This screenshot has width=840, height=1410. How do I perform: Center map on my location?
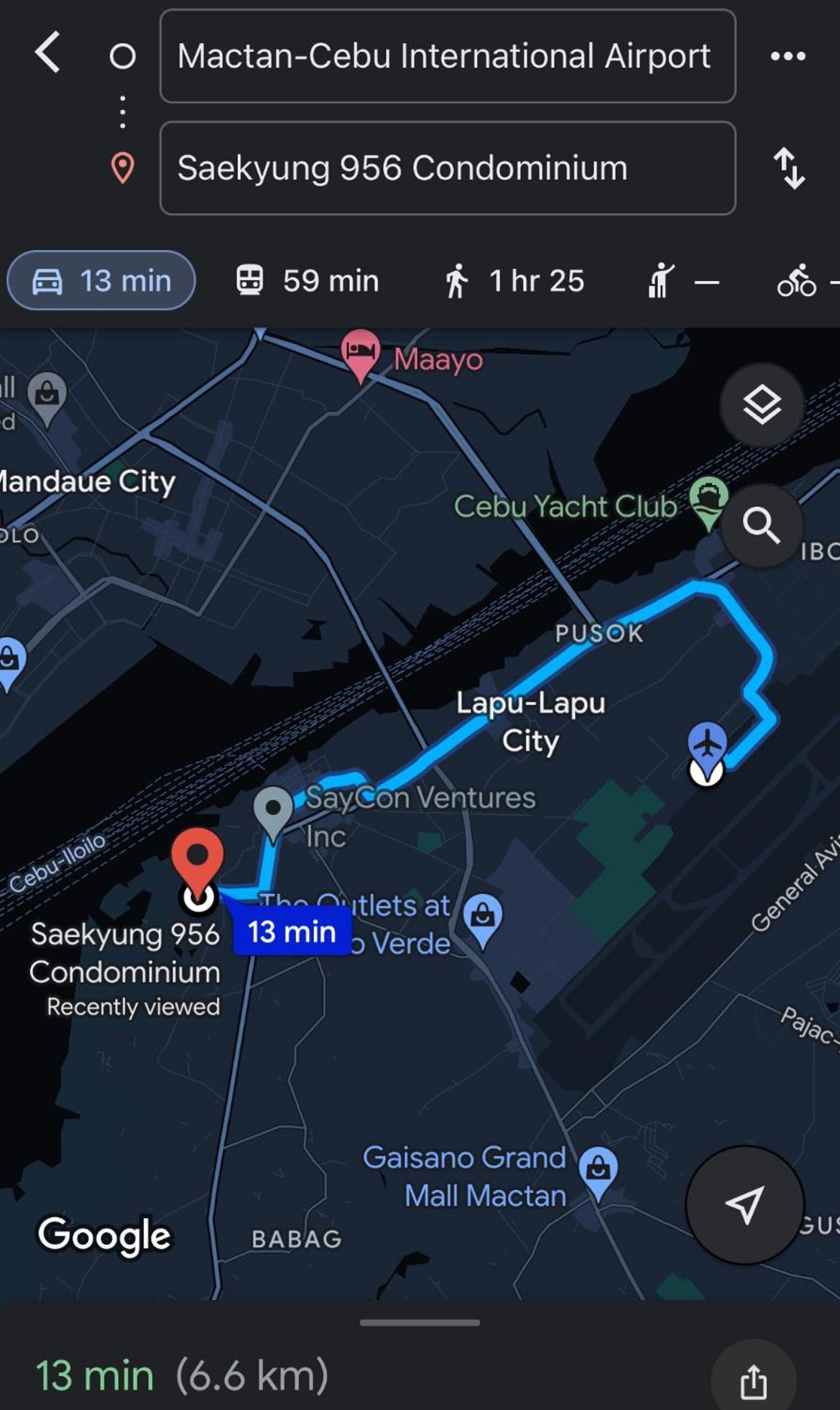pos(744,1204)
